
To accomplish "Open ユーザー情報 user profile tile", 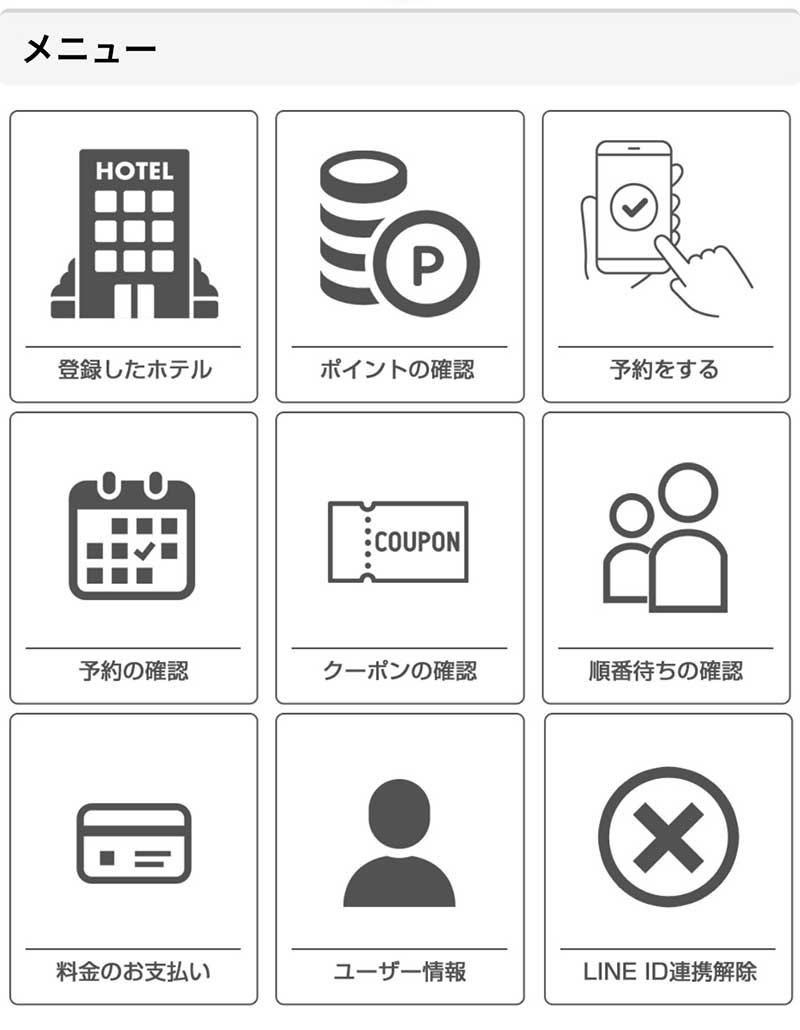I will click(400, 858).
